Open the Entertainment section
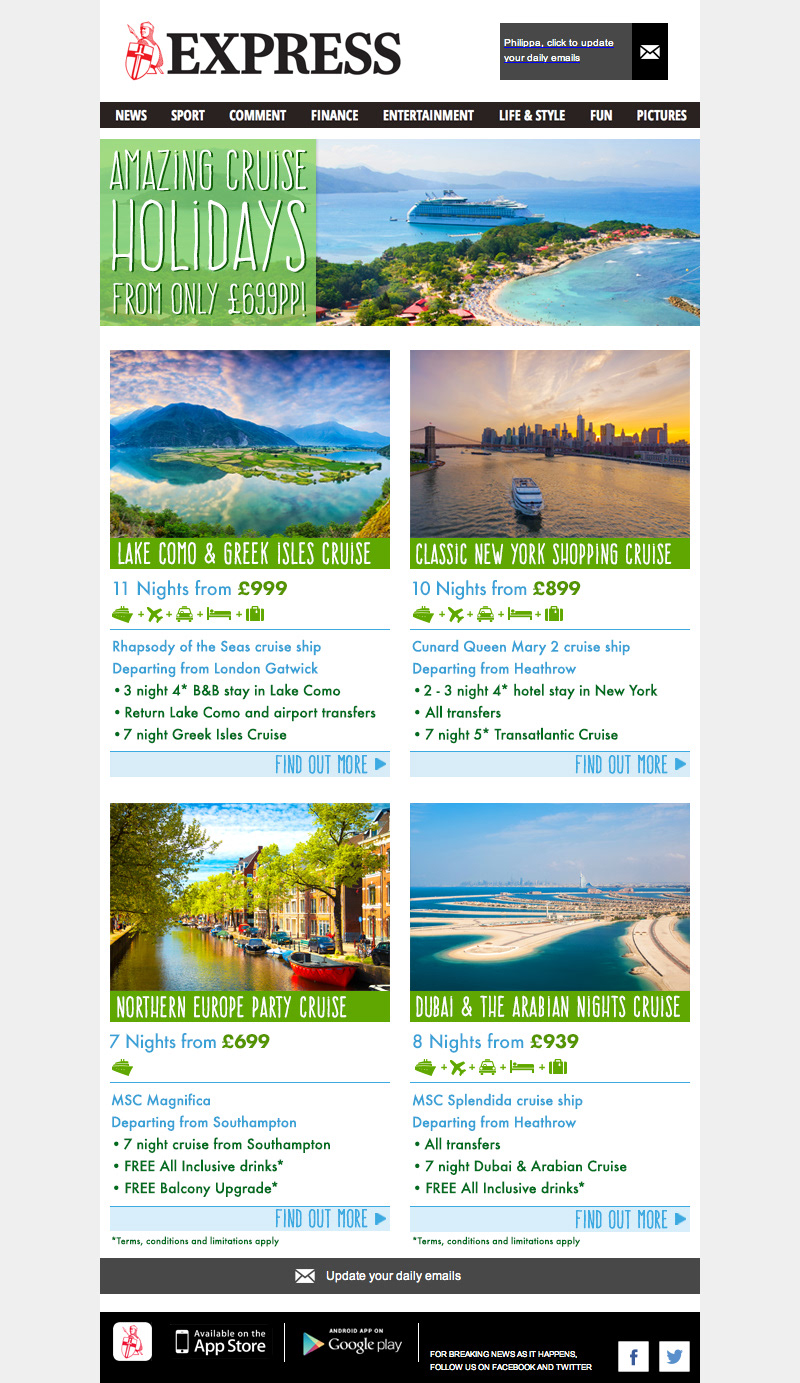Viewport: 800px width, 1383px height. point(428,115)
